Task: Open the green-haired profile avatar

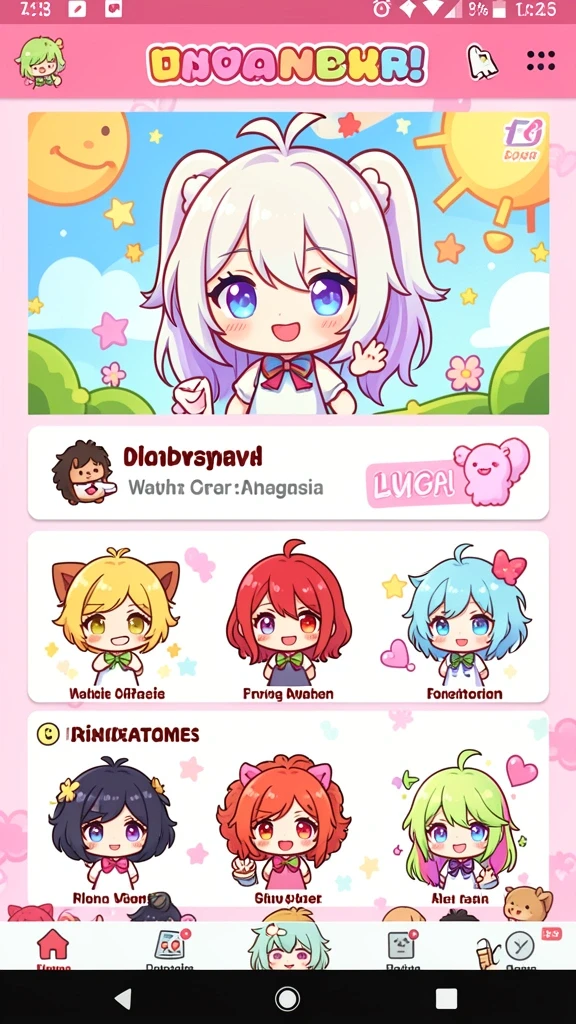Action: coord(40,63)
